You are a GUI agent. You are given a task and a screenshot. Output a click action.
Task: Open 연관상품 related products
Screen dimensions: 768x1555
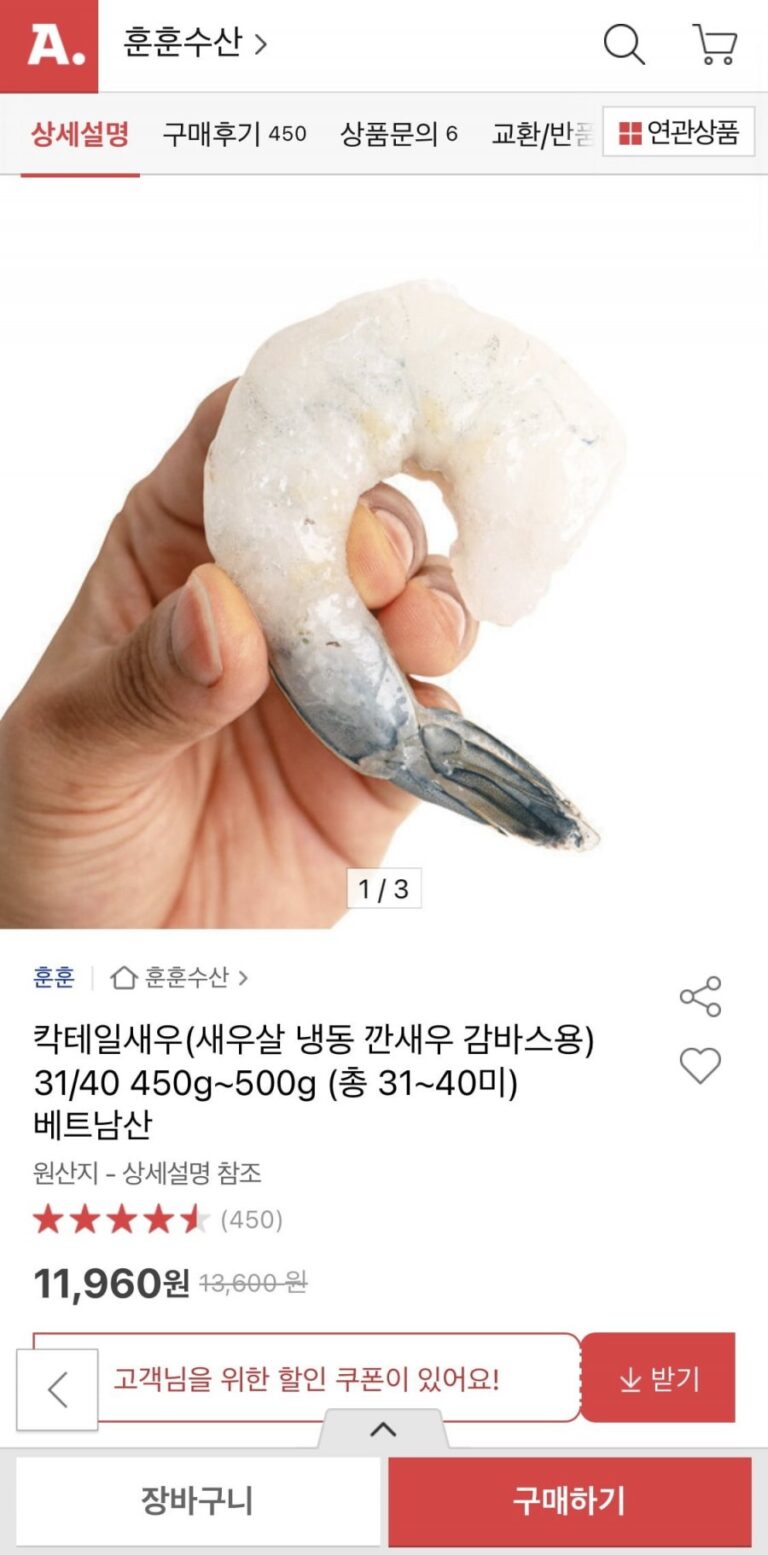pyautogui.click(x=678, y=133)
